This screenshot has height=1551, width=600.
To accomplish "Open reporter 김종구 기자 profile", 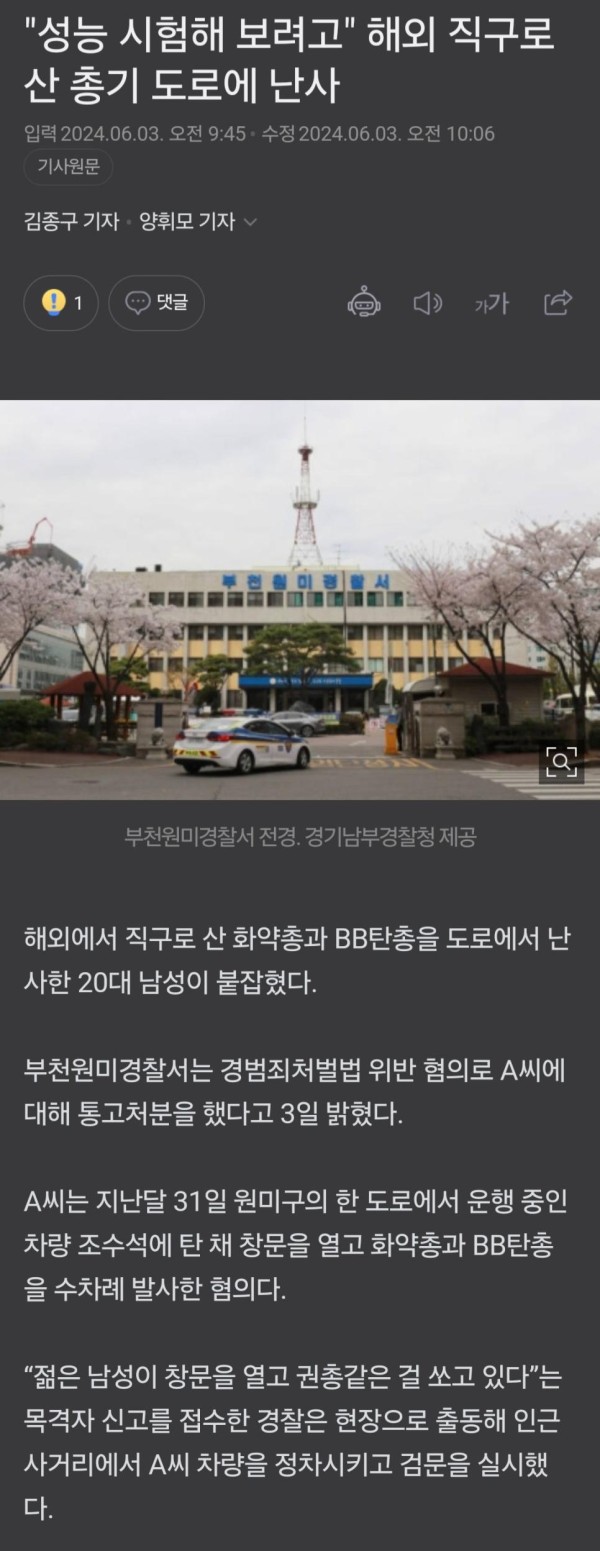I will [70, 222].
